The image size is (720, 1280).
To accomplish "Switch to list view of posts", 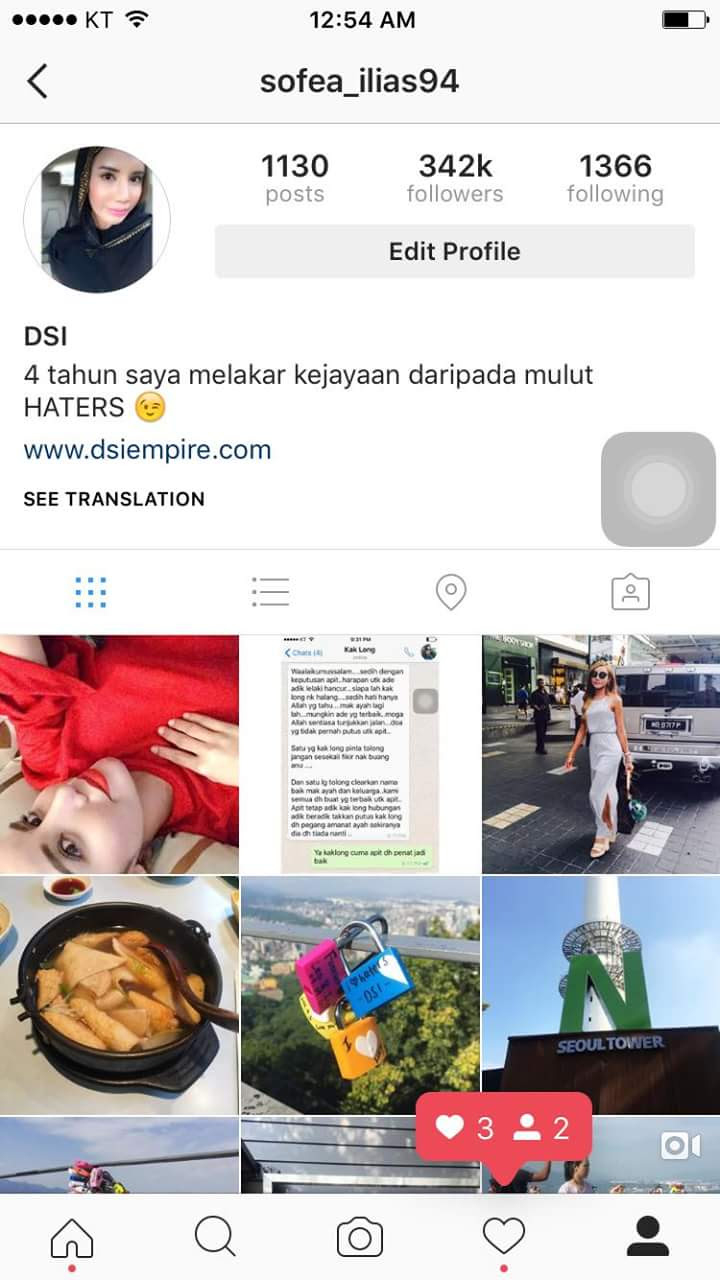I will [270, 592].
